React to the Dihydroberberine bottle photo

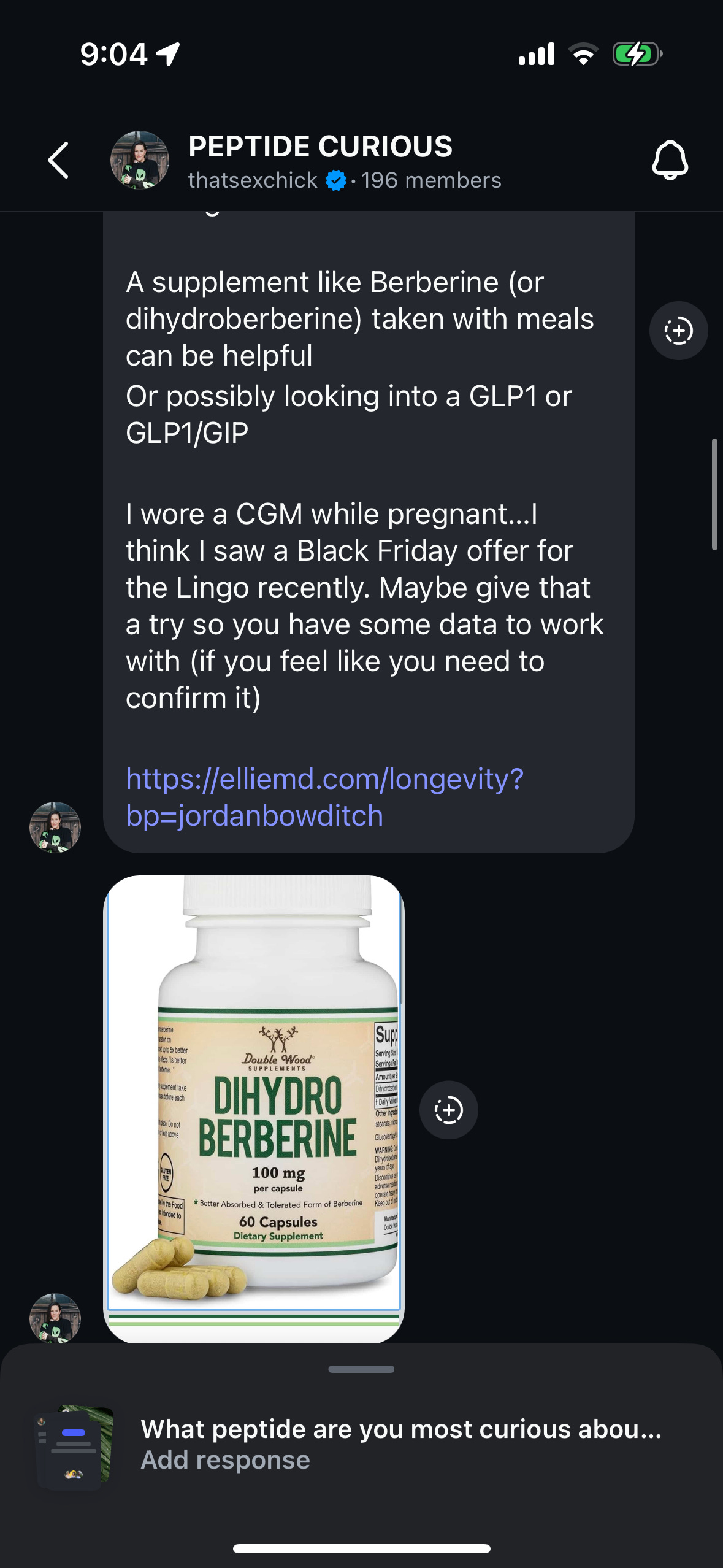[x=448, y=1110]
